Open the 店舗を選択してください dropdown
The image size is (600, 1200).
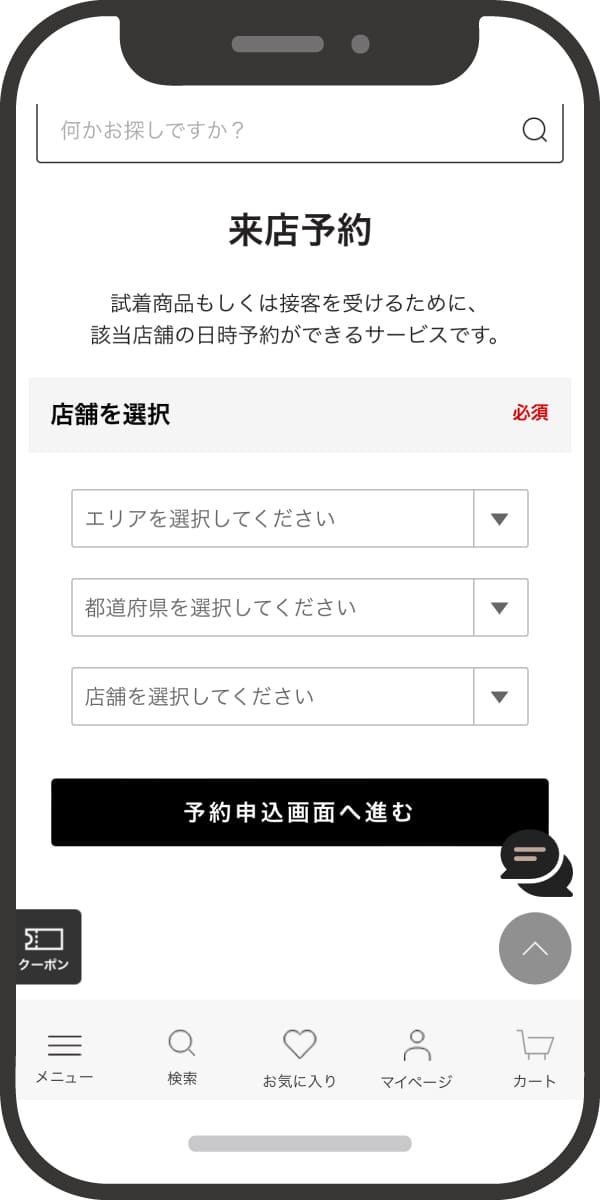[300, 696]
